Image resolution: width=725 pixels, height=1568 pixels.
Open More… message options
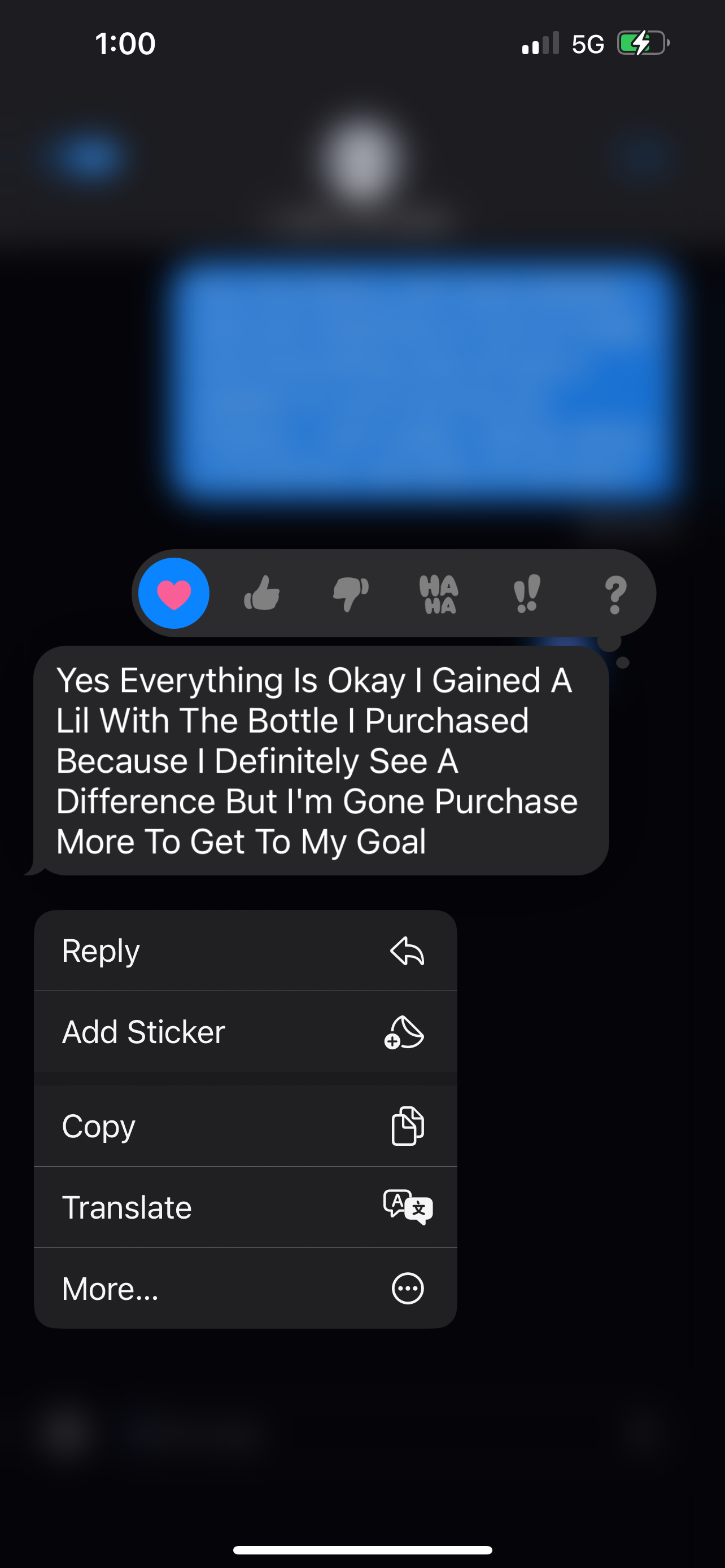(245, 1289)
